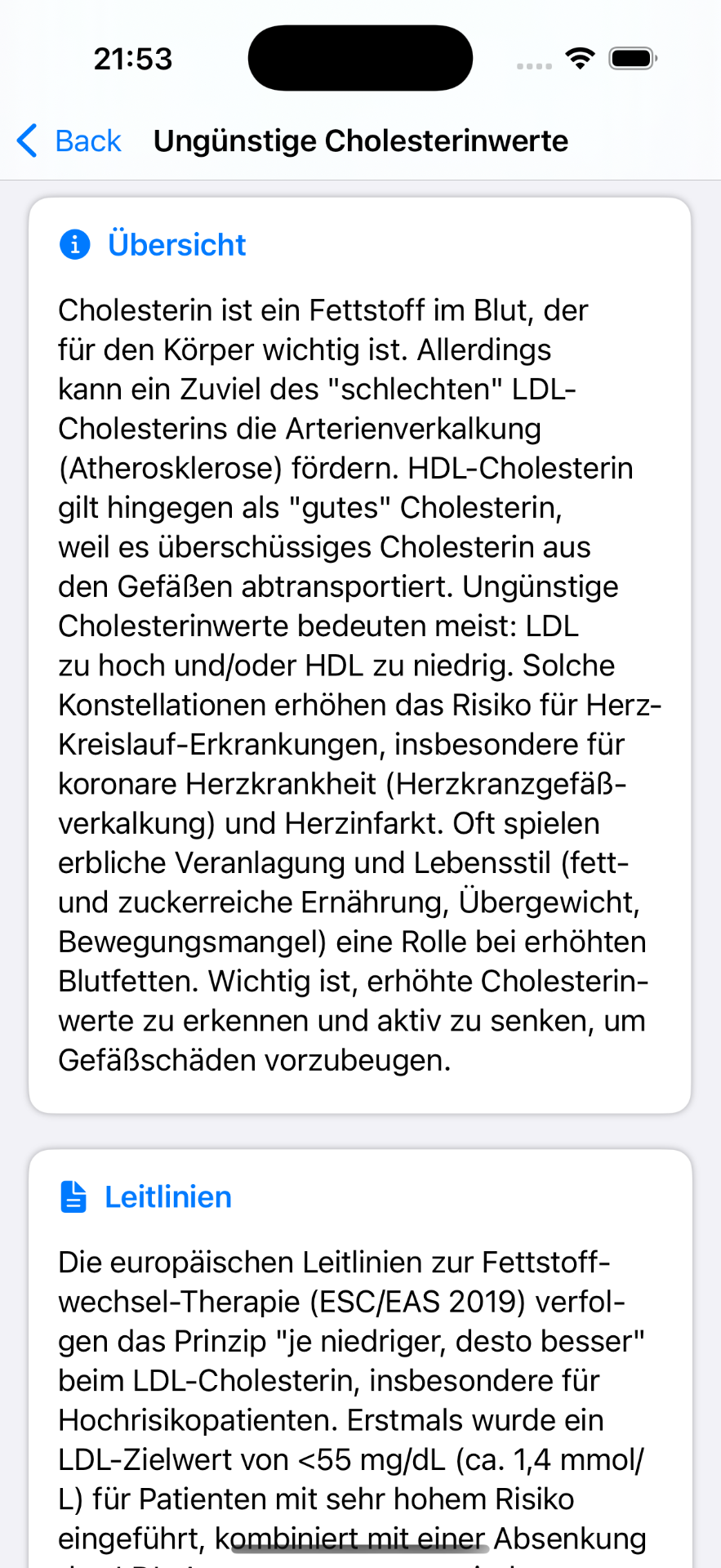Viewport: 721px width, 1568px height.
Task: Tap the battery indicator in the status bar
Action: click(x=633, y=57)
